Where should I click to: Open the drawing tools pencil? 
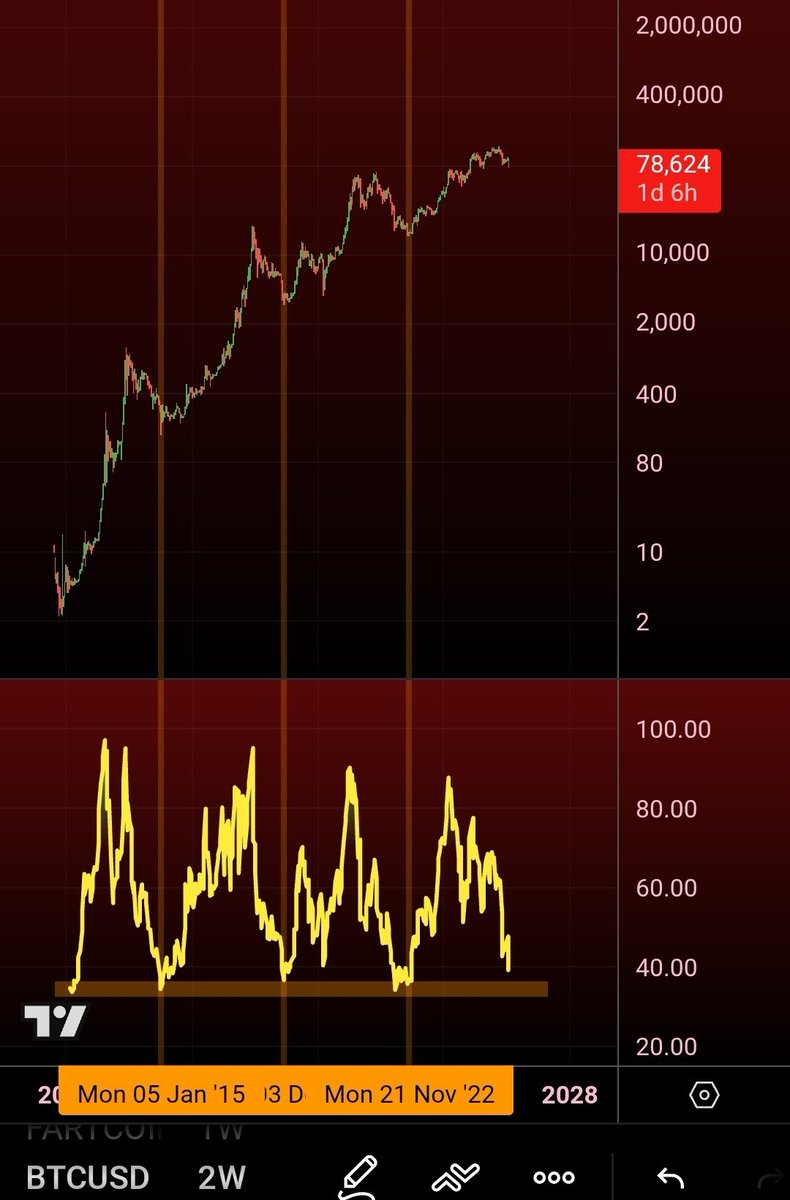coord(358,1175)
